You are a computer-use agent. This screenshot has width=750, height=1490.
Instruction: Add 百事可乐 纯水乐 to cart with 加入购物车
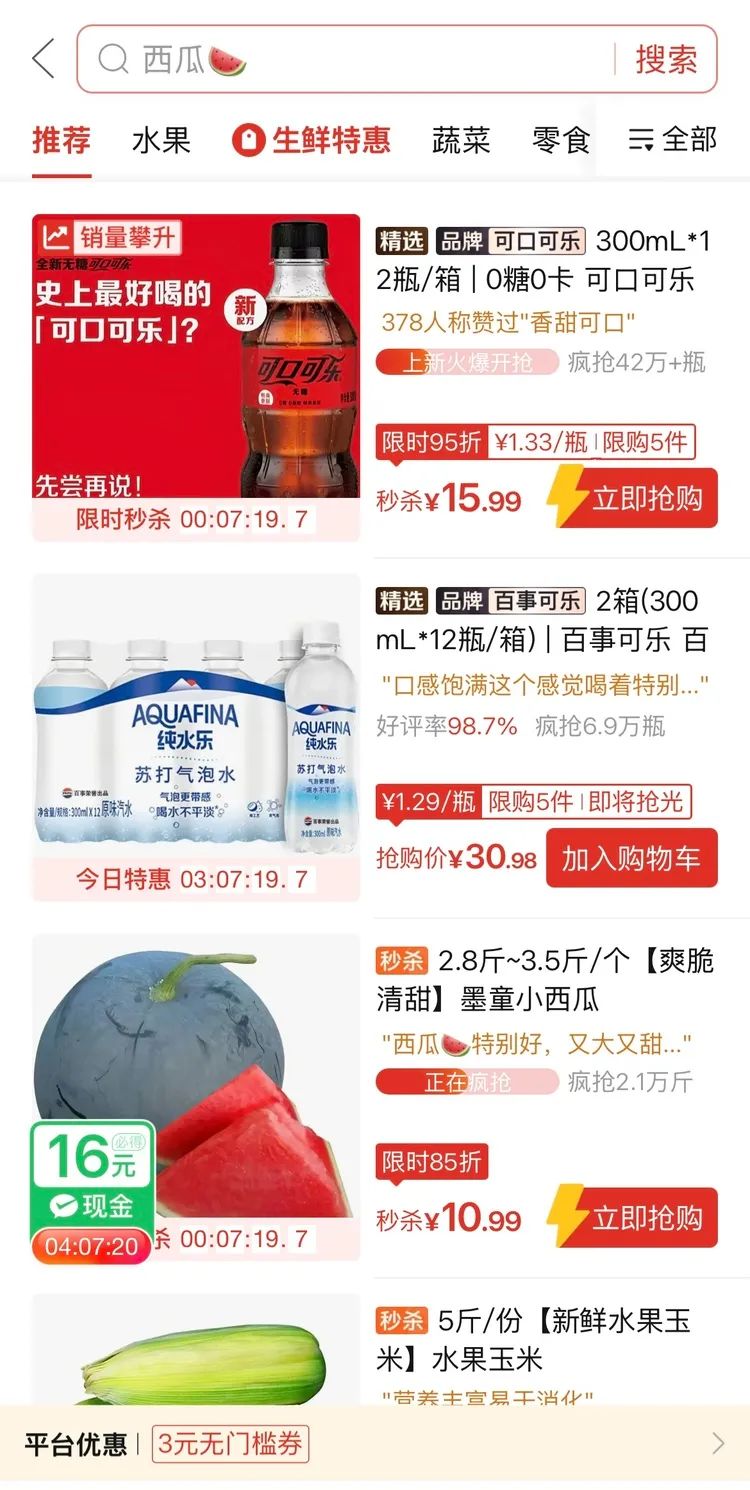[632, 858]
